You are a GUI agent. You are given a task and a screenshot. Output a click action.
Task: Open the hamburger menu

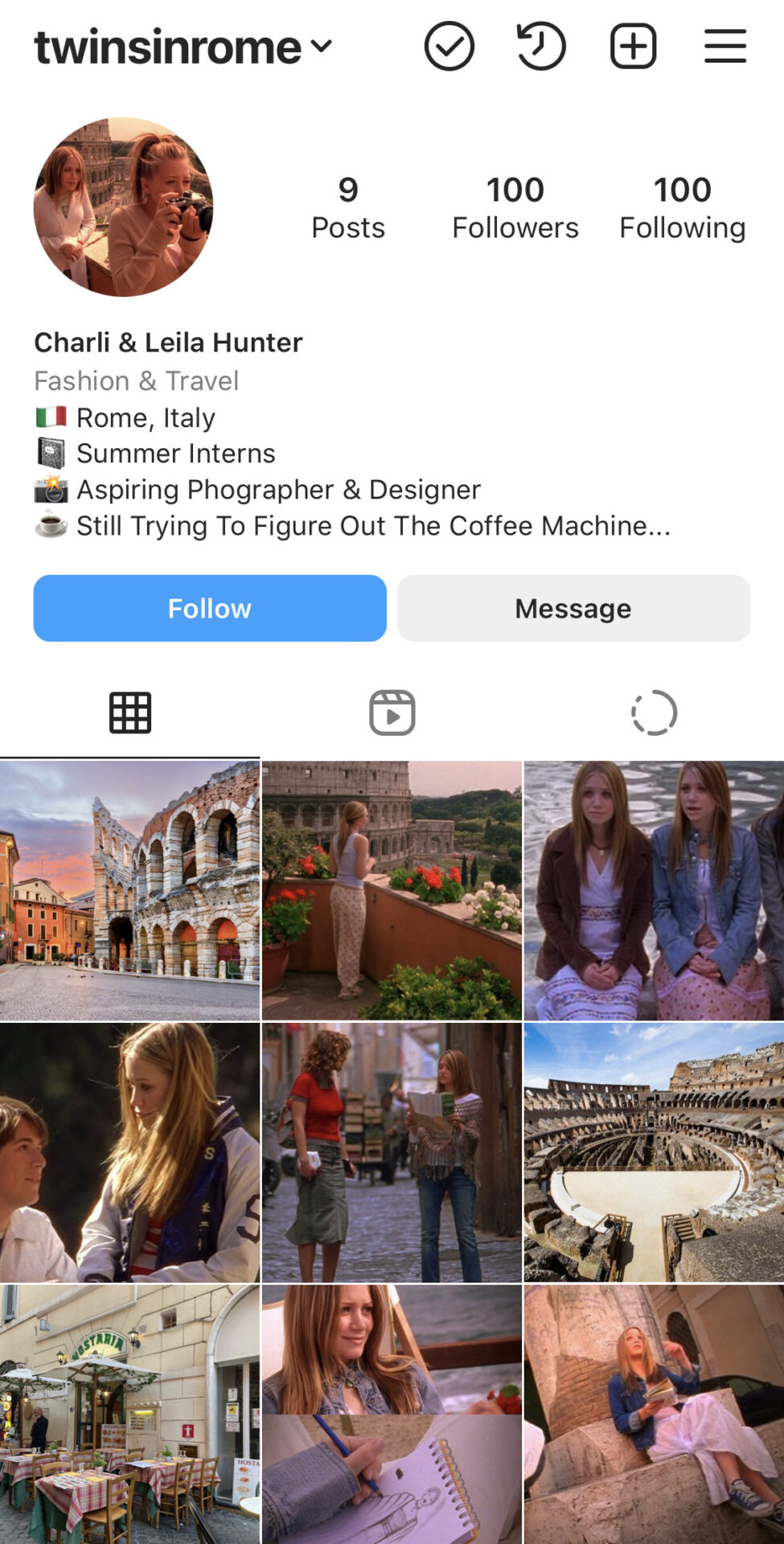(x=725, y=47)
